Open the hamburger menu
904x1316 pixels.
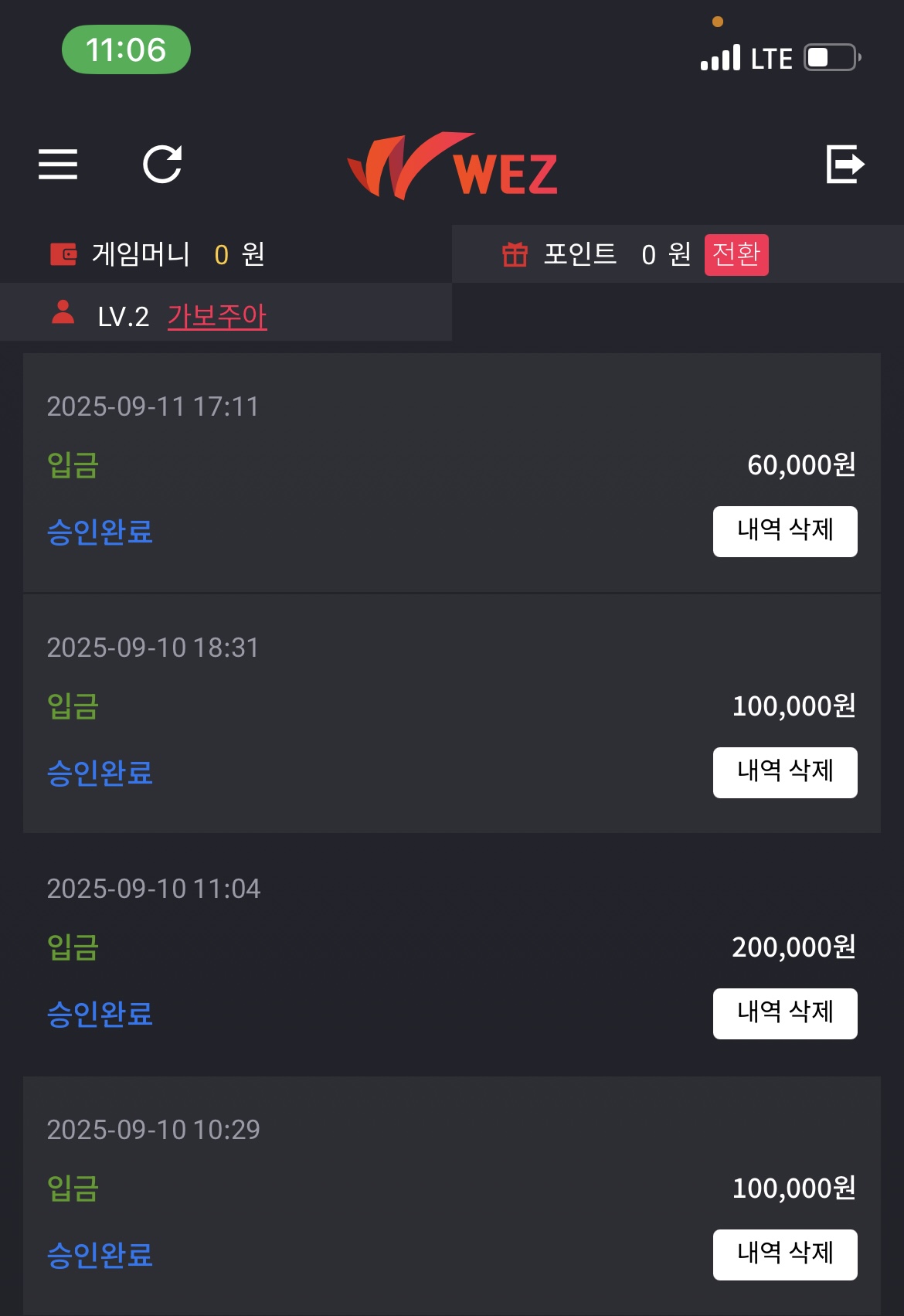pyautogui.click(x=58, y=164)
